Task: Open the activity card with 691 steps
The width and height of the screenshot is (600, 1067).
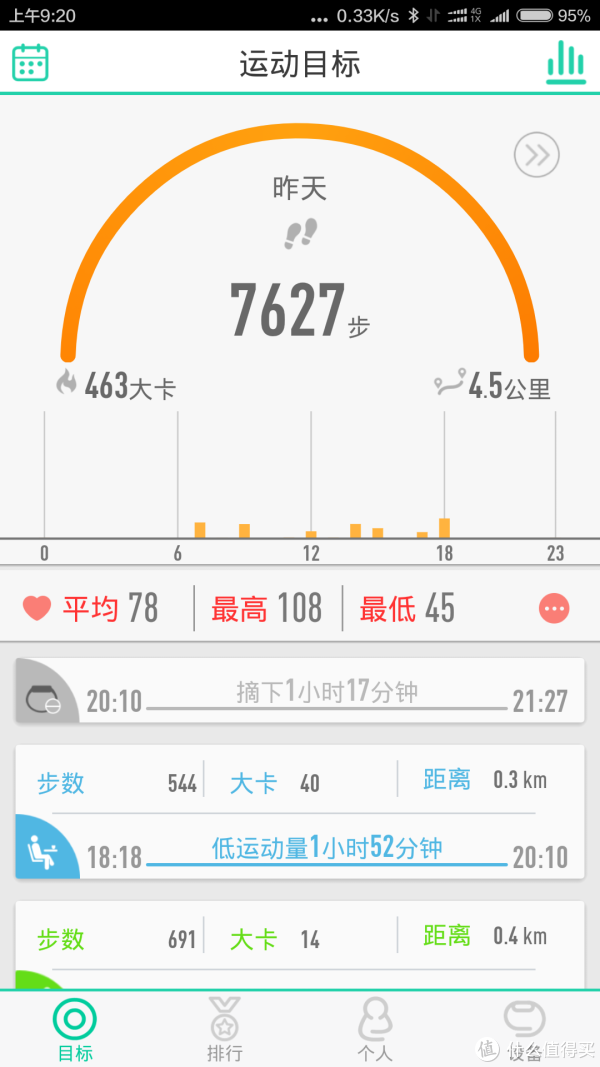Action: [300, 945]
